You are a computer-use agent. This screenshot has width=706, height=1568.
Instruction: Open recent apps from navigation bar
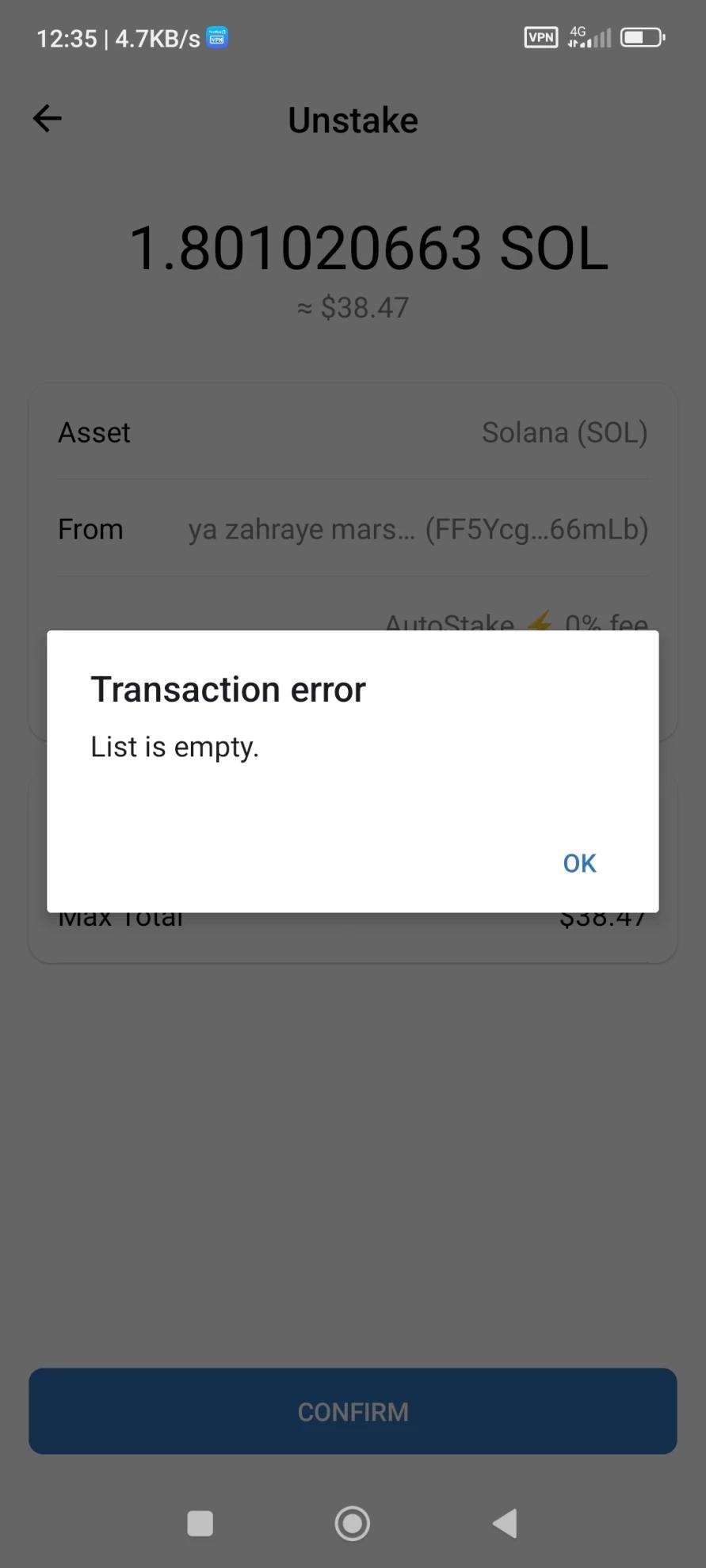click(x=200, y=1523)
